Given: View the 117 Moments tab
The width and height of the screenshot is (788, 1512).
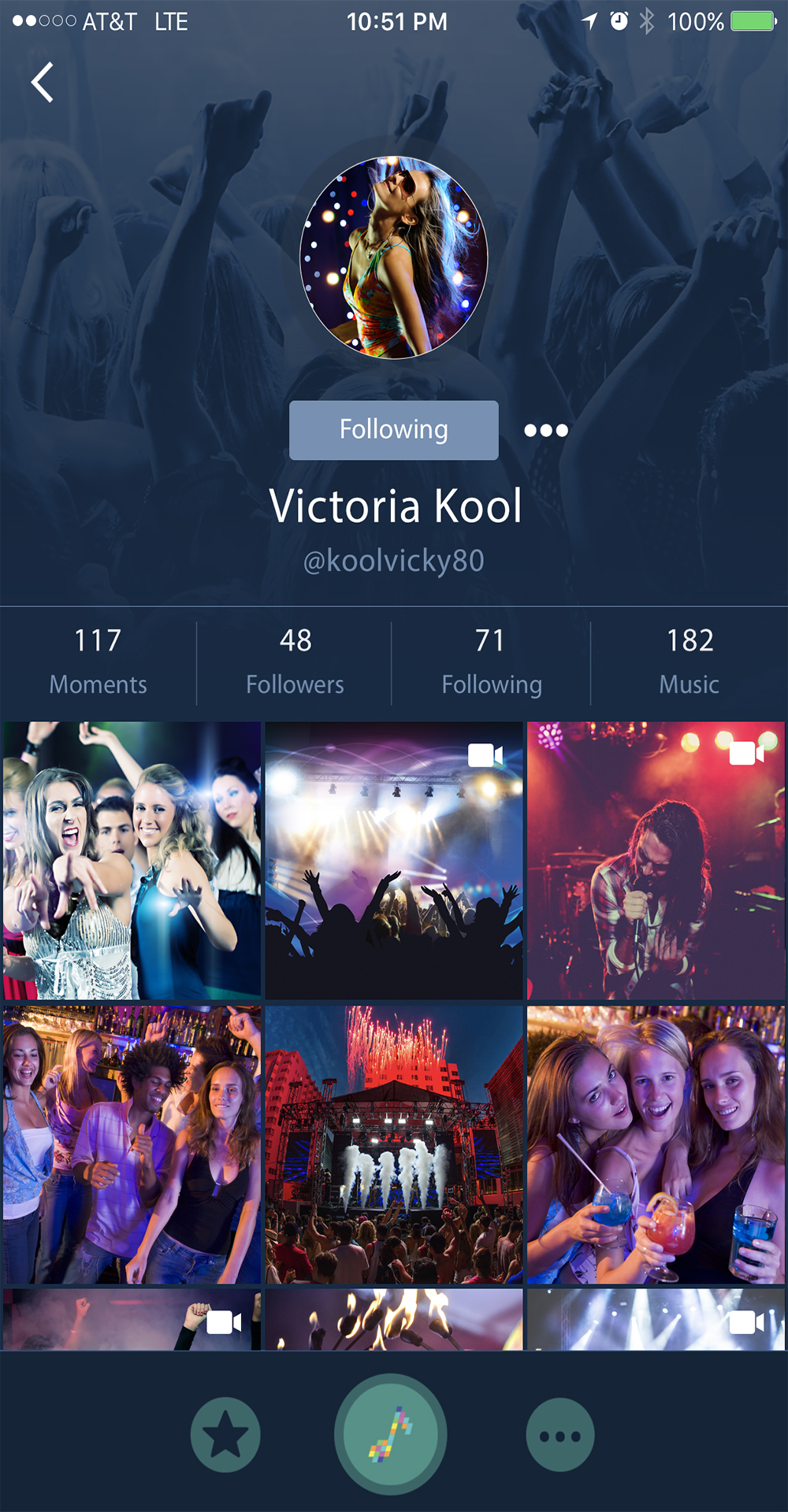Looking at the screenshot, I should [98, 661].
